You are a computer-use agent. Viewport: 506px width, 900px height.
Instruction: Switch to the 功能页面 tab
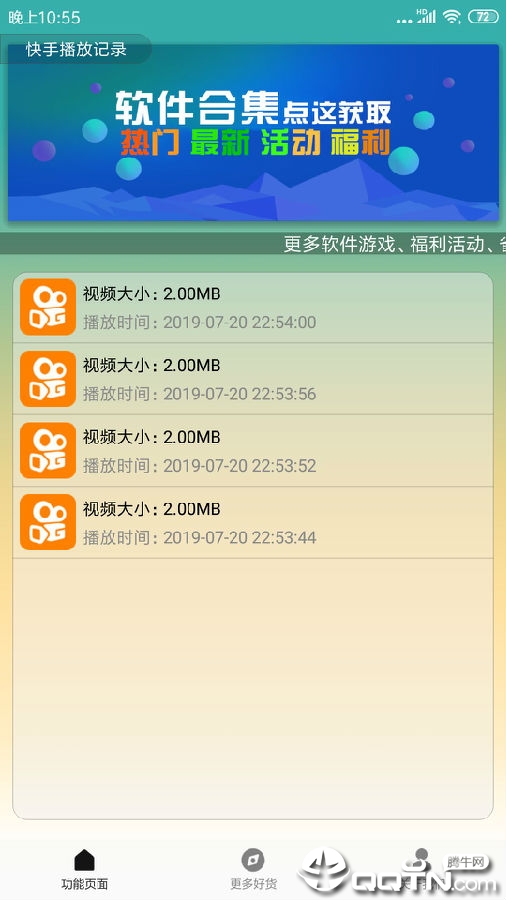point(84,868)
